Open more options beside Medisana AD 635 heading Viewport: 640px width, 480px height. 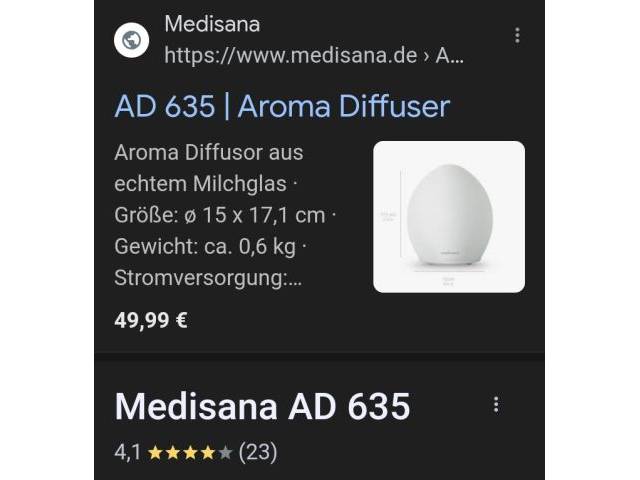(x=496, y=405)
